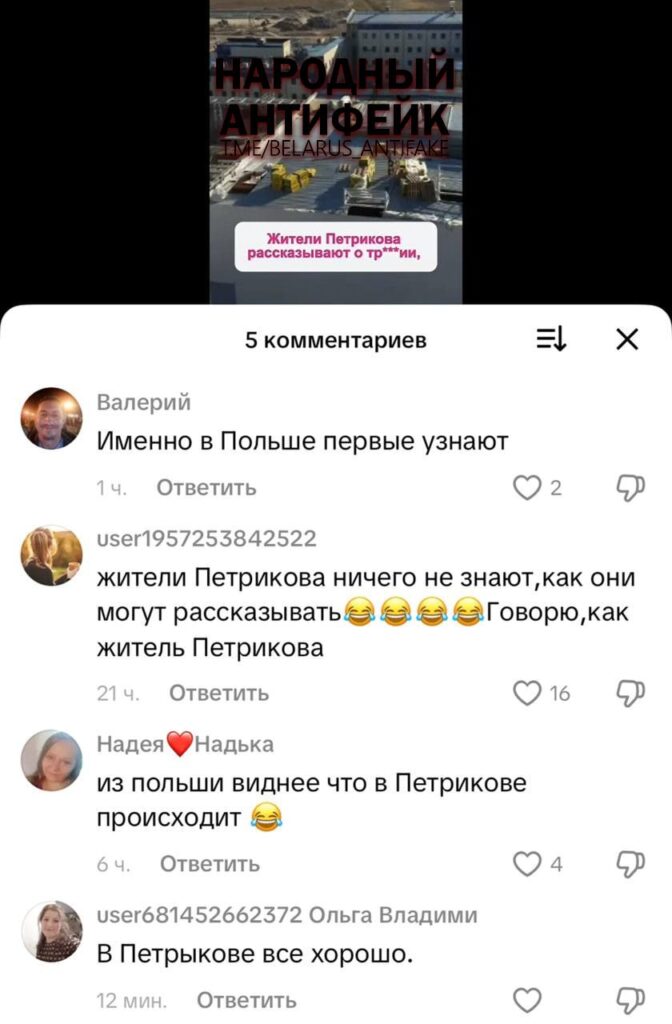Viewport: 672px width, 1024px height.
Task: Reply to user1957253842522's comment
Action: pyautogui.click(x=219, y=693)
